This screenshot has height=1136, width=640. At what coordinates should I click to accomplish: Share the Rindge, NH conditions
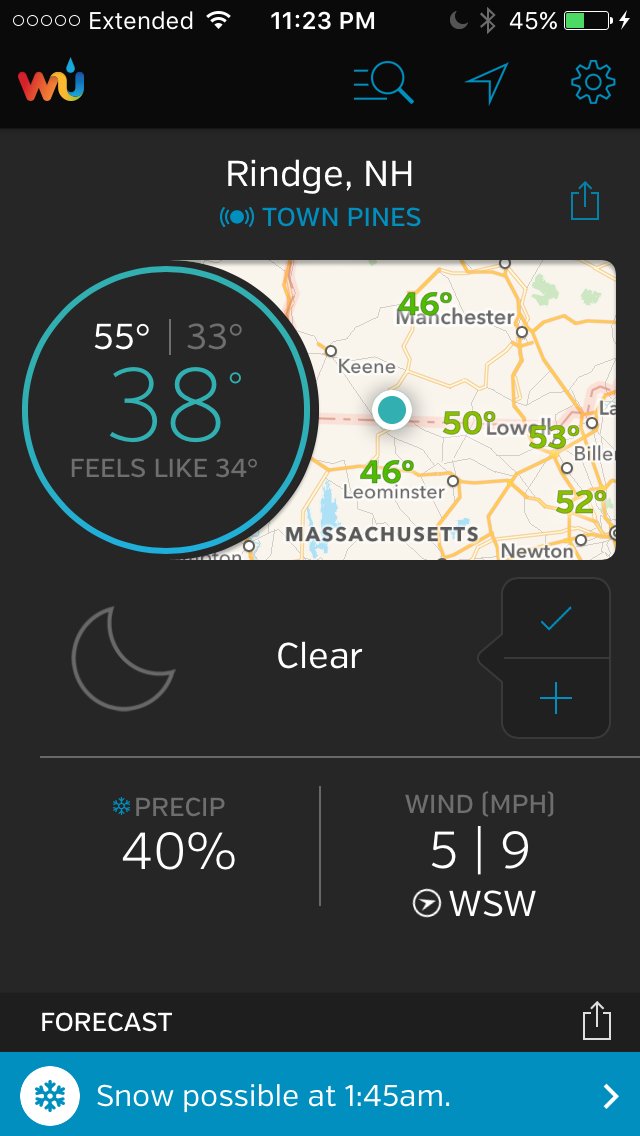click(584, 202)
